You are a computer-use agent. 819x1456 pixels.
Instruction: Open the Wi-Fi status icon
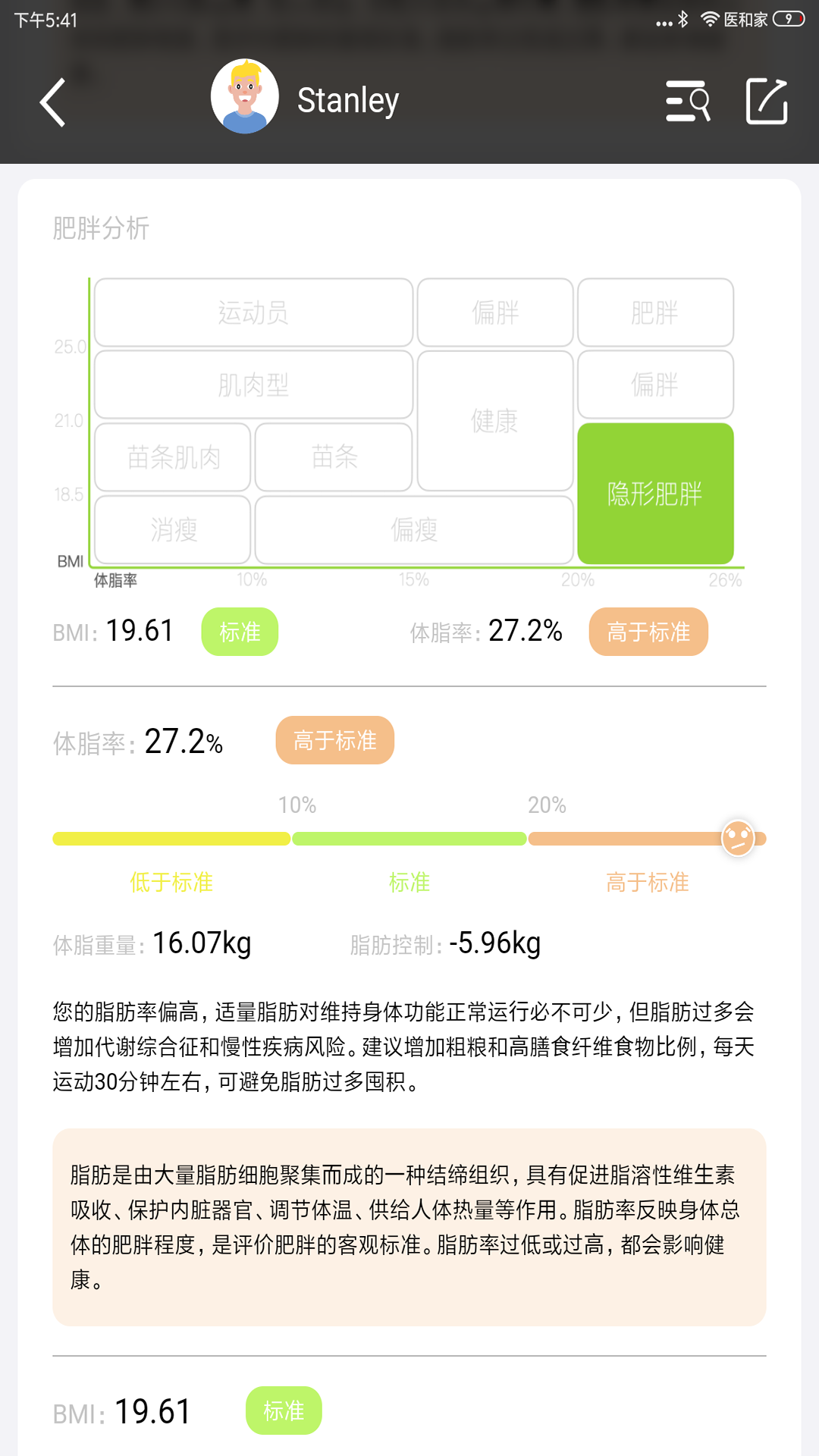click(x=711, y=20)
